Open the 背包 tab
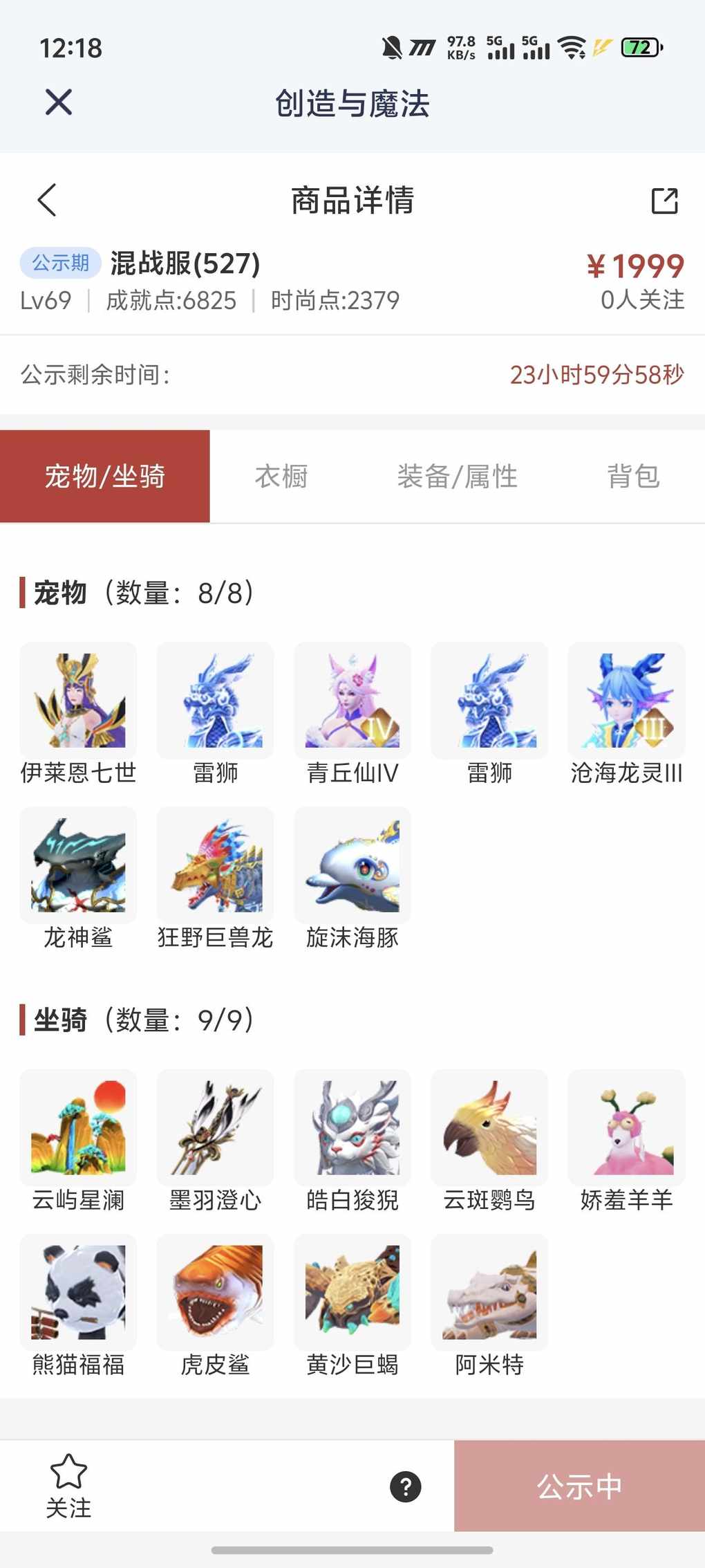Screen dimensions: 705x1568 coord(633,477)
